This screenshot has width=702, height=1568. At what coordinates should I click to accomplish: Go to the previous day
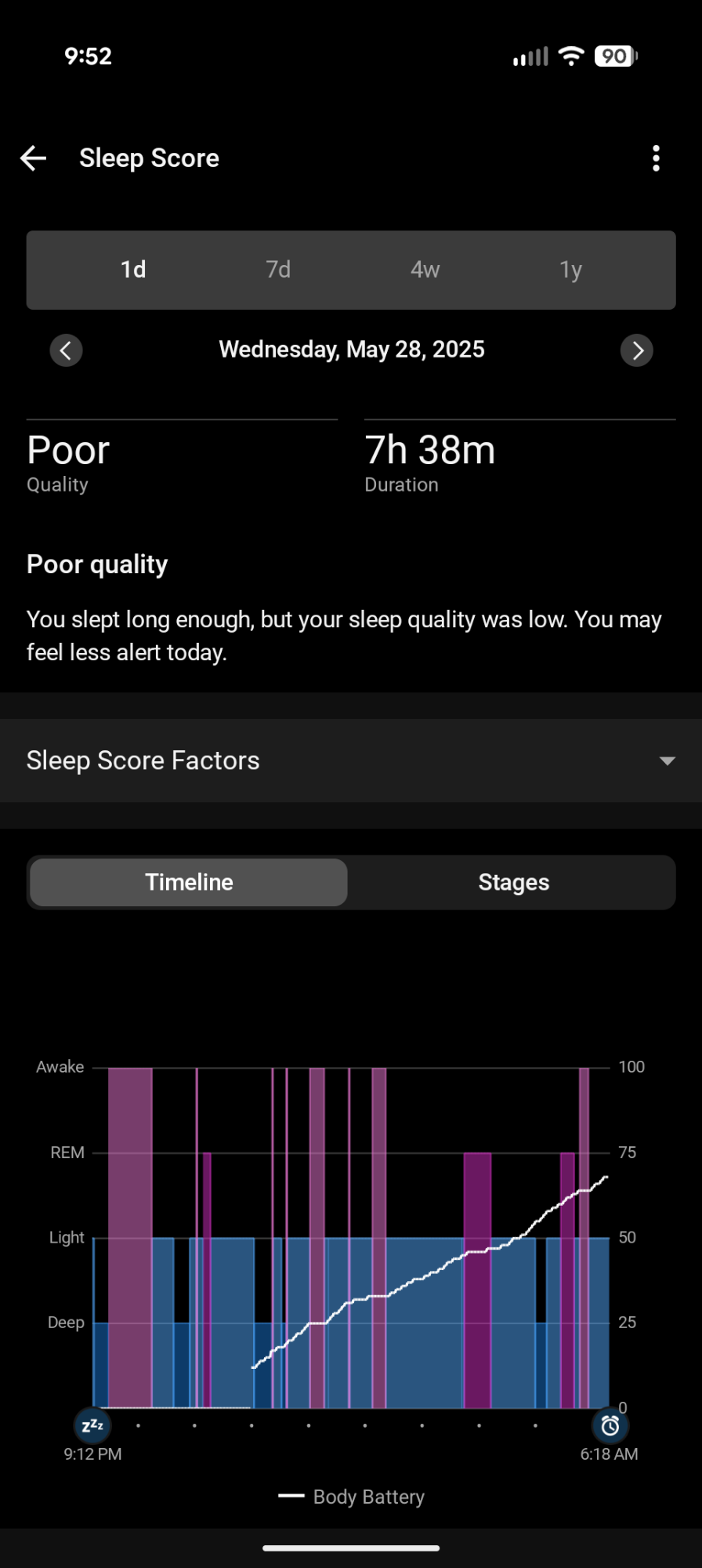pos(67,350)
